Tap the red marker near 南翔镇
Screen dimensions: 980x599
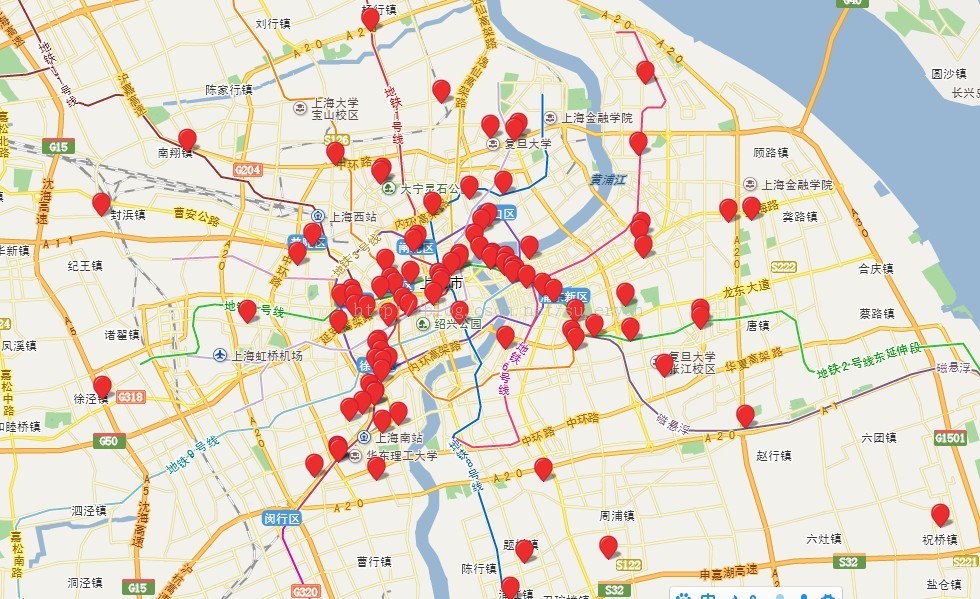[187, 139]
